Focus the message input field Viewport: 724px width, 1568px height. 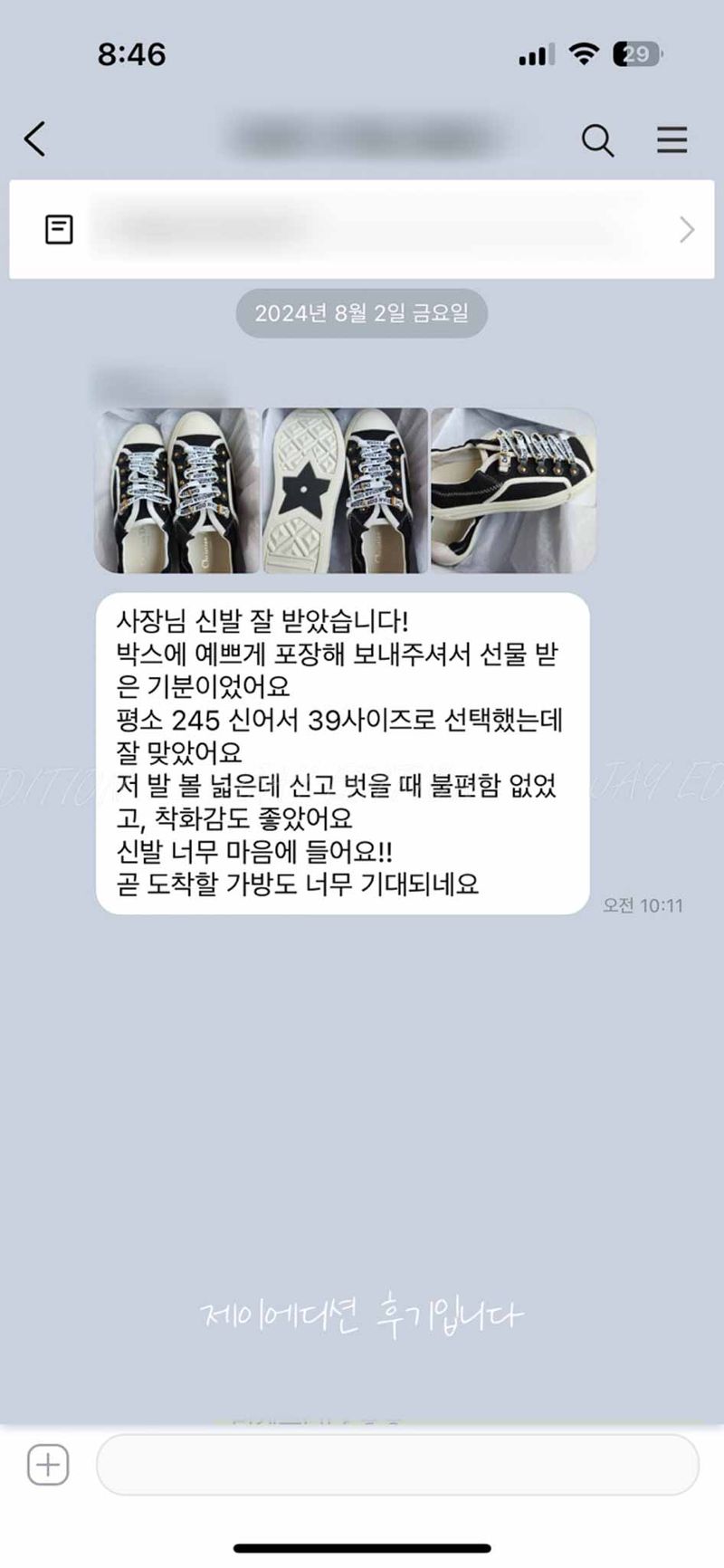[397, 1464]
